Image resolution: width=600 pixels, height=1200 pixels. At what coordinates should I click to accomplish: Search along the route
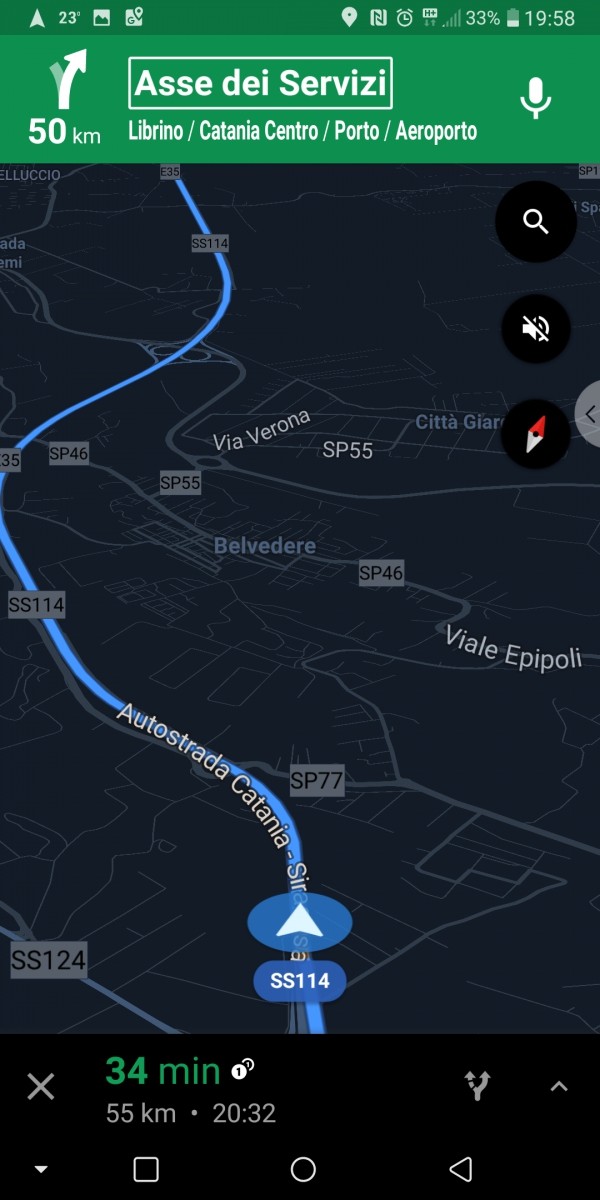[x=536, y=222]
